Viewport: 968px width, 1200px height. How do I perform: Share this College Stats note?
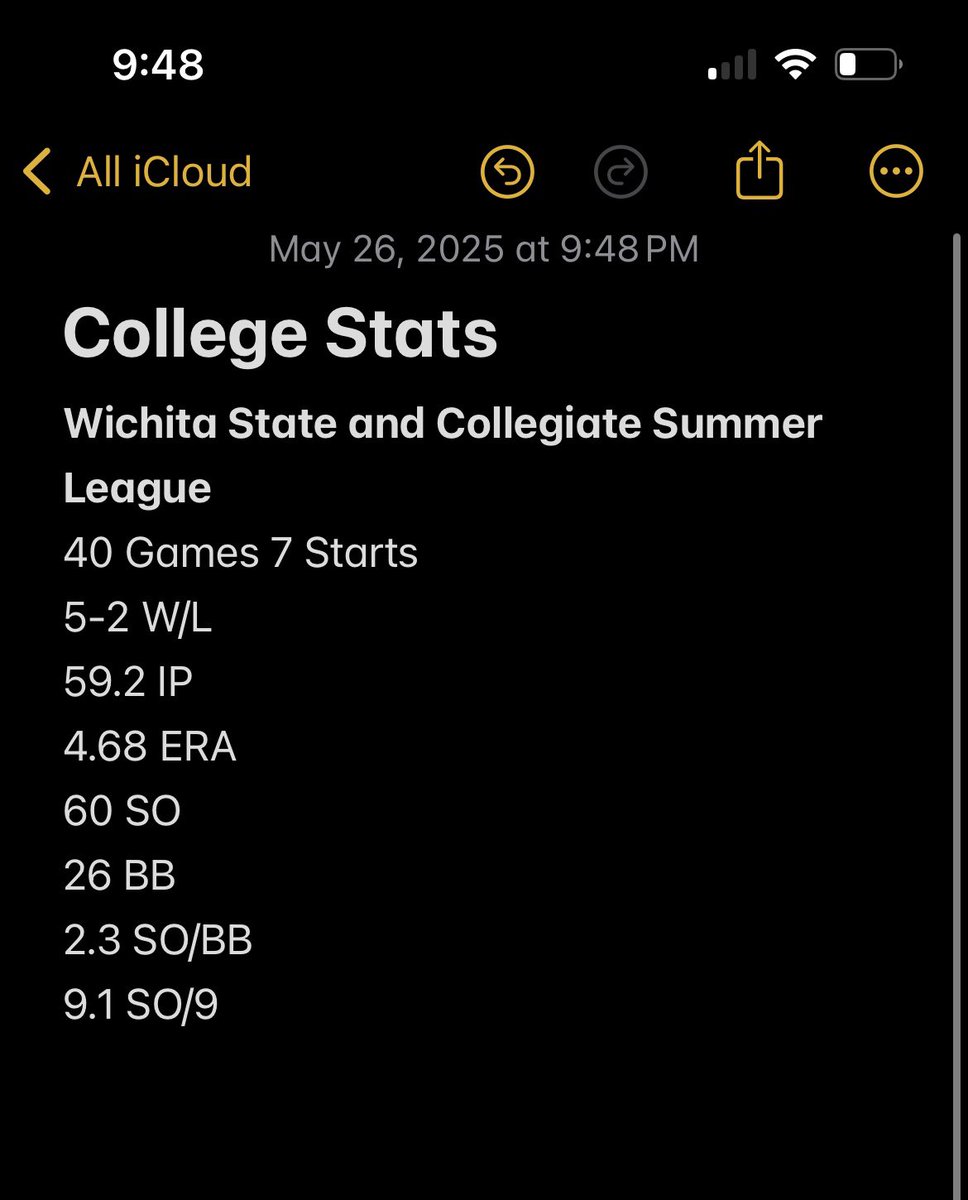[759, 172]
